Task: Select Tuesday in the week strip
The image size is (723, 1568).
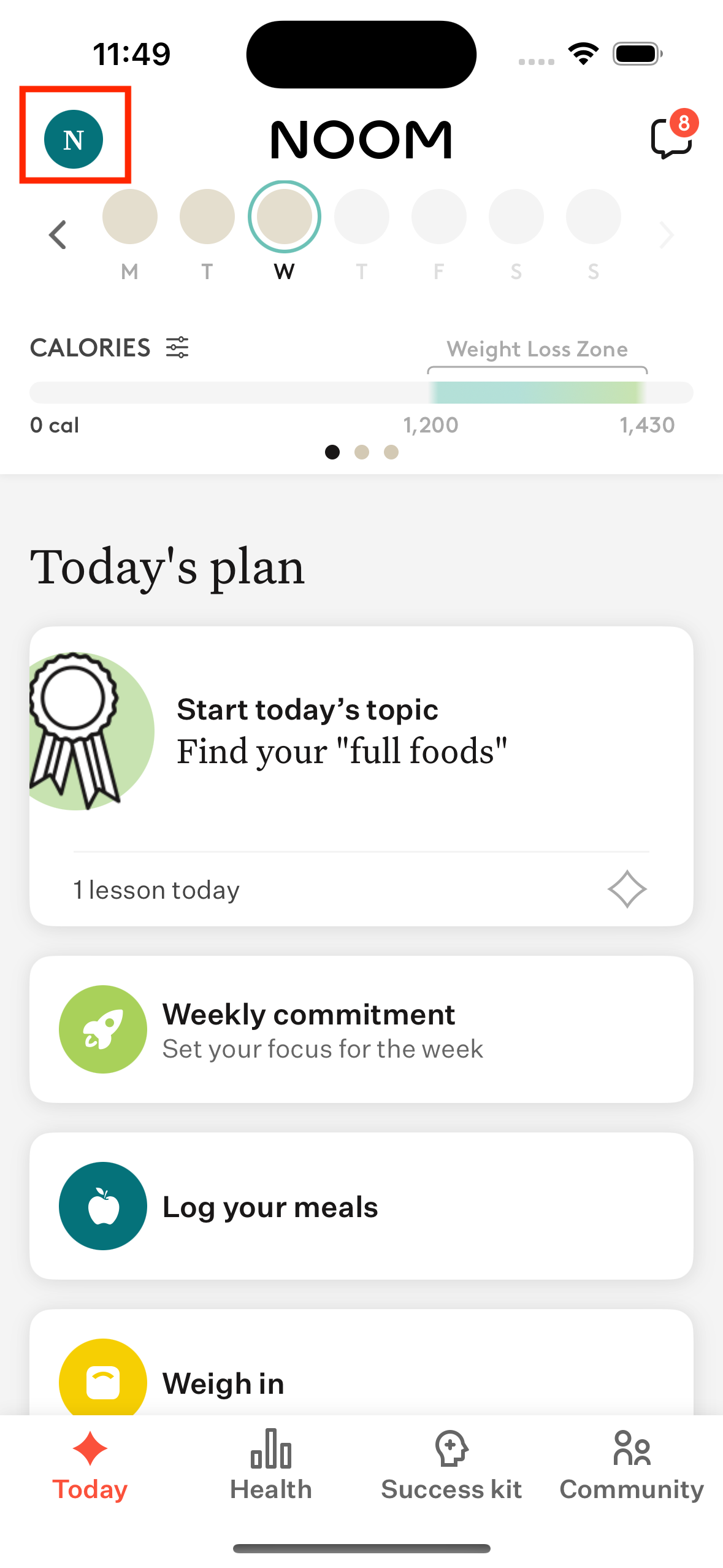Action: pos(207,217)
